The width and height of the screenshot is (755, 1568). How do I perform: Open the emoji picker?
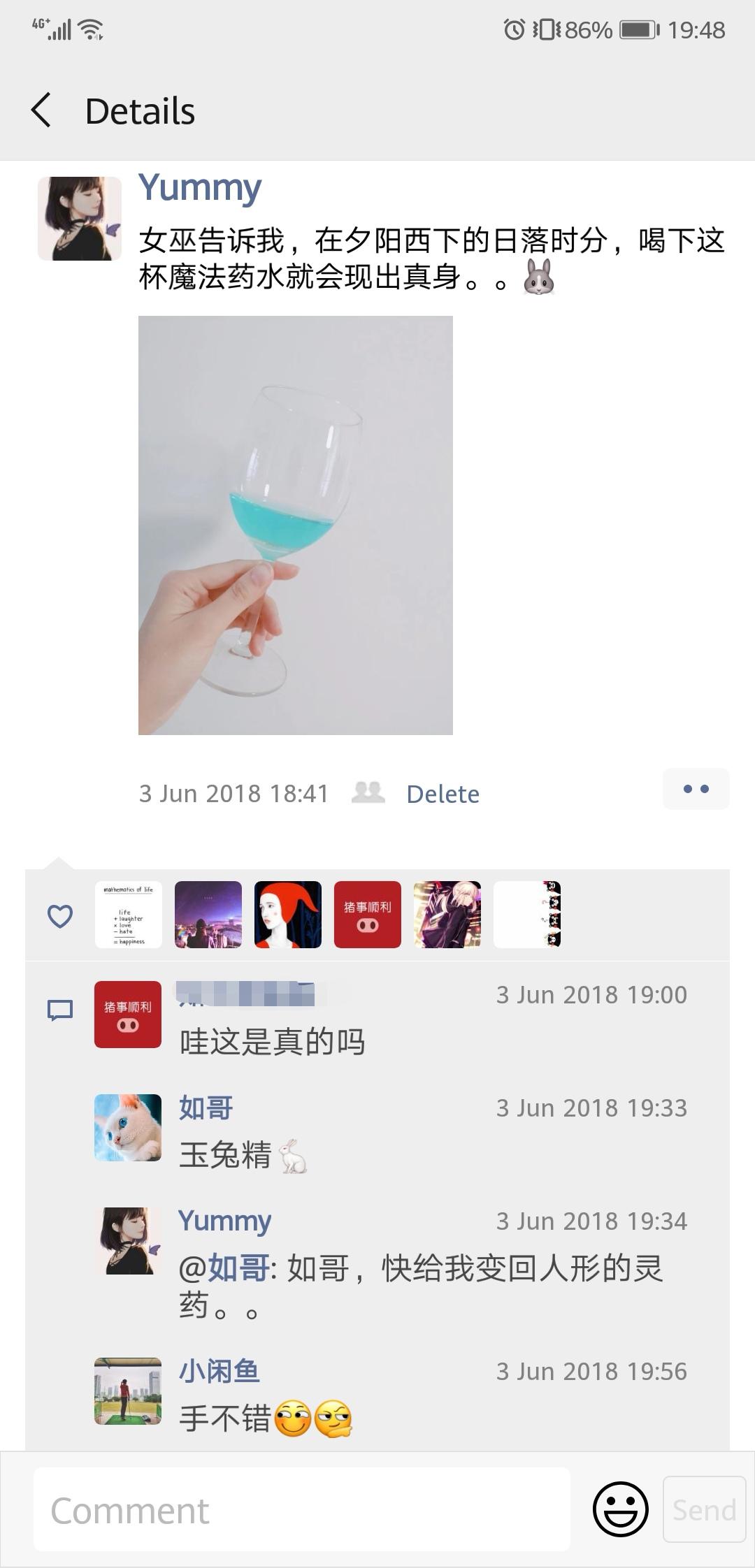pyautogui.click(x=621, y=1509)
